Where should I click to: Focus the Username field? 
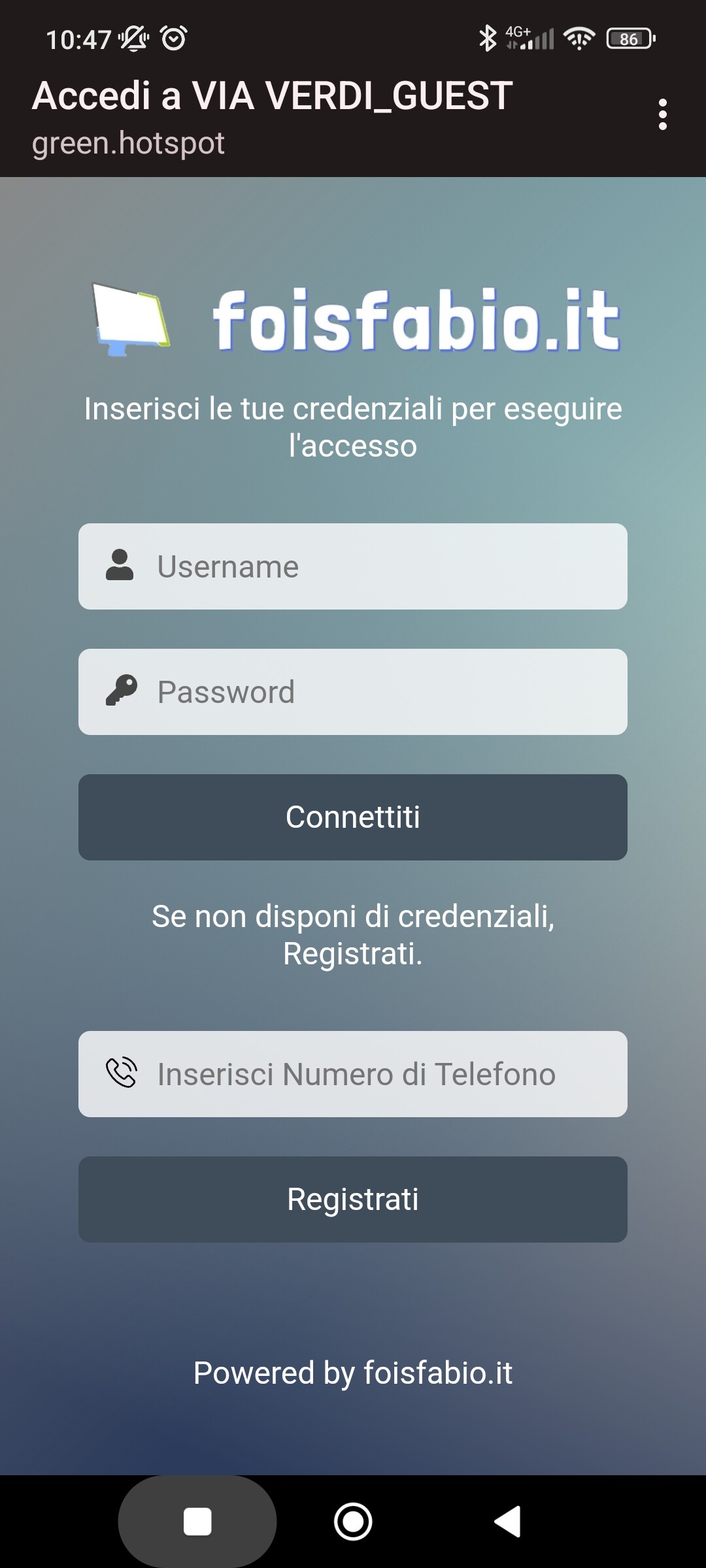353,566
